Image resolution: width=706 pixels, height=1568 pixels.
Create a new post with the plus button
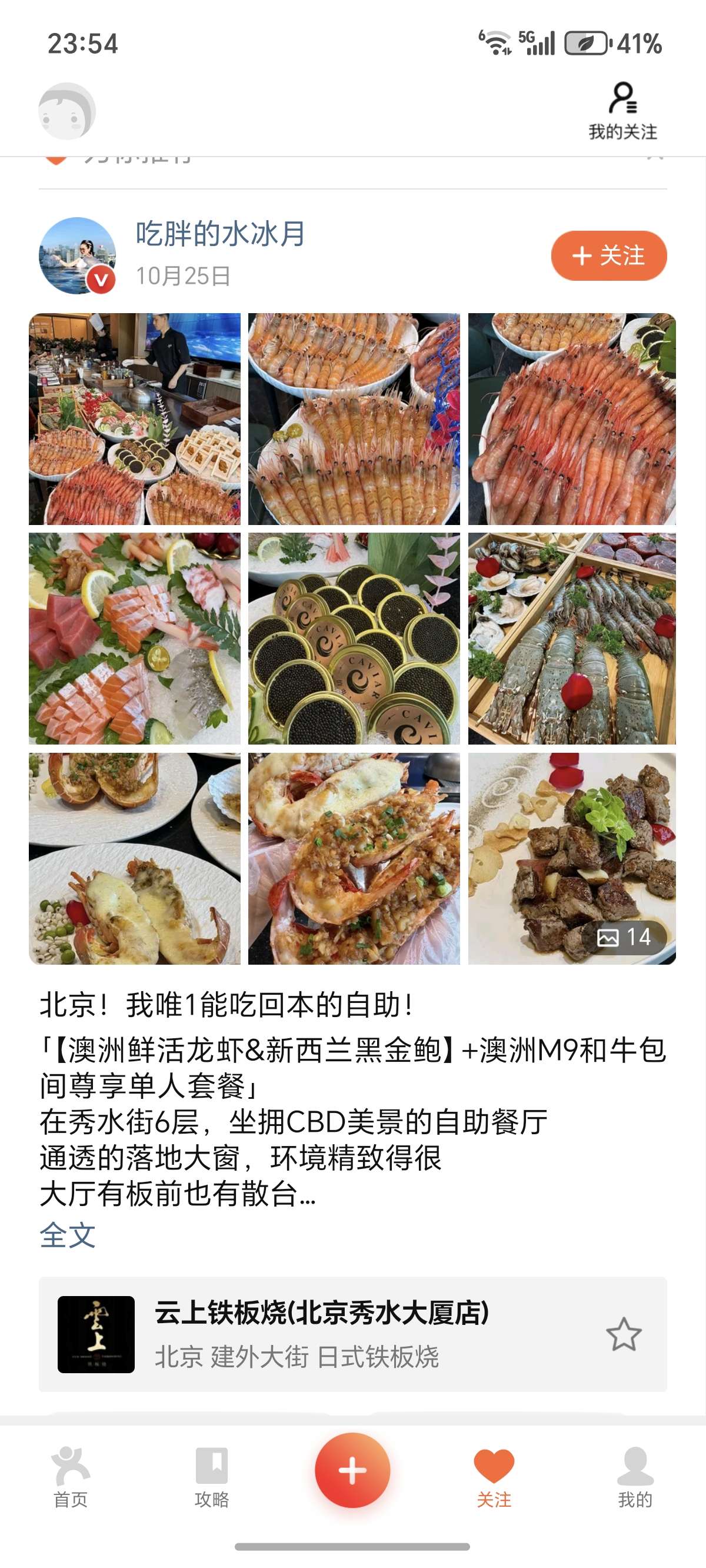coord(352,1471)
